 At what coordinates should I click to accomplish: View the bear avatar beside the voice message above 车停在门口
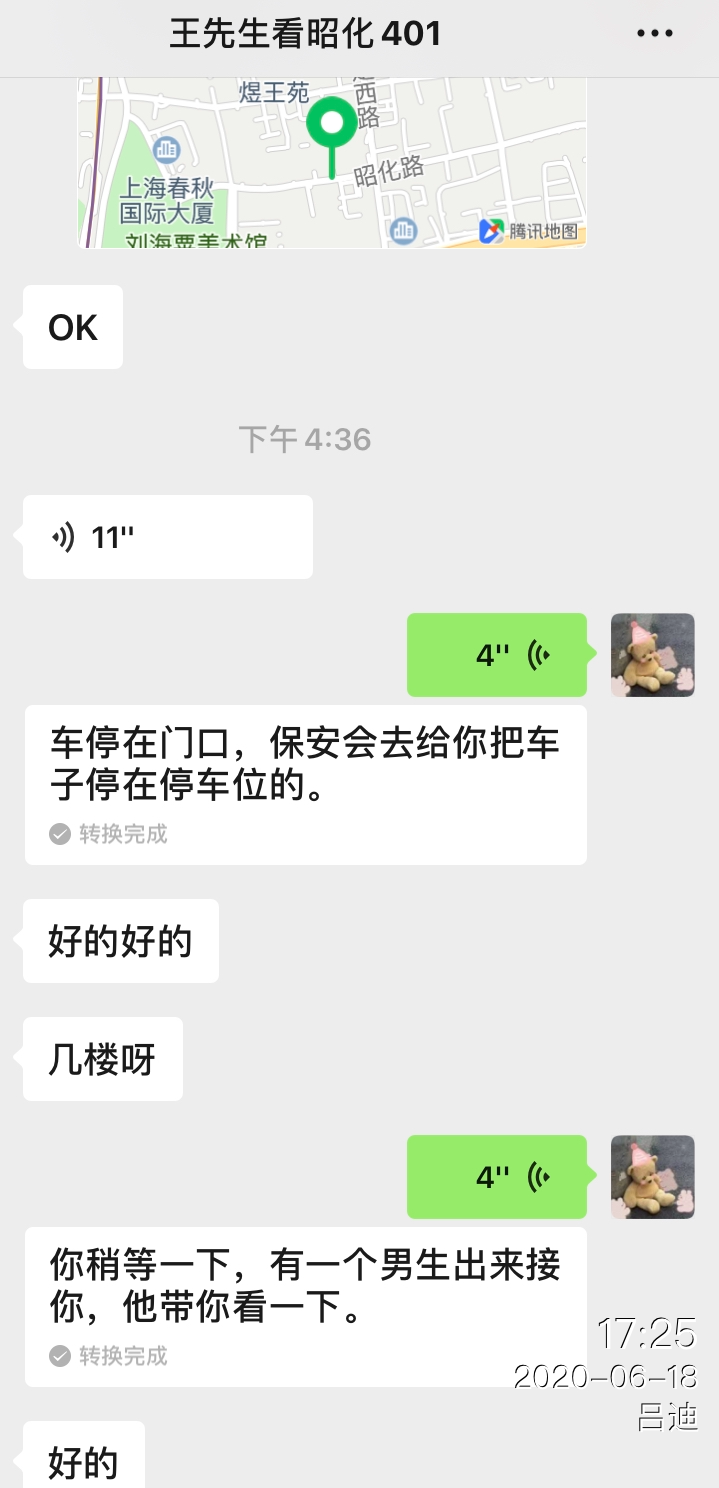pyautogui.click(x=653, y=655)
